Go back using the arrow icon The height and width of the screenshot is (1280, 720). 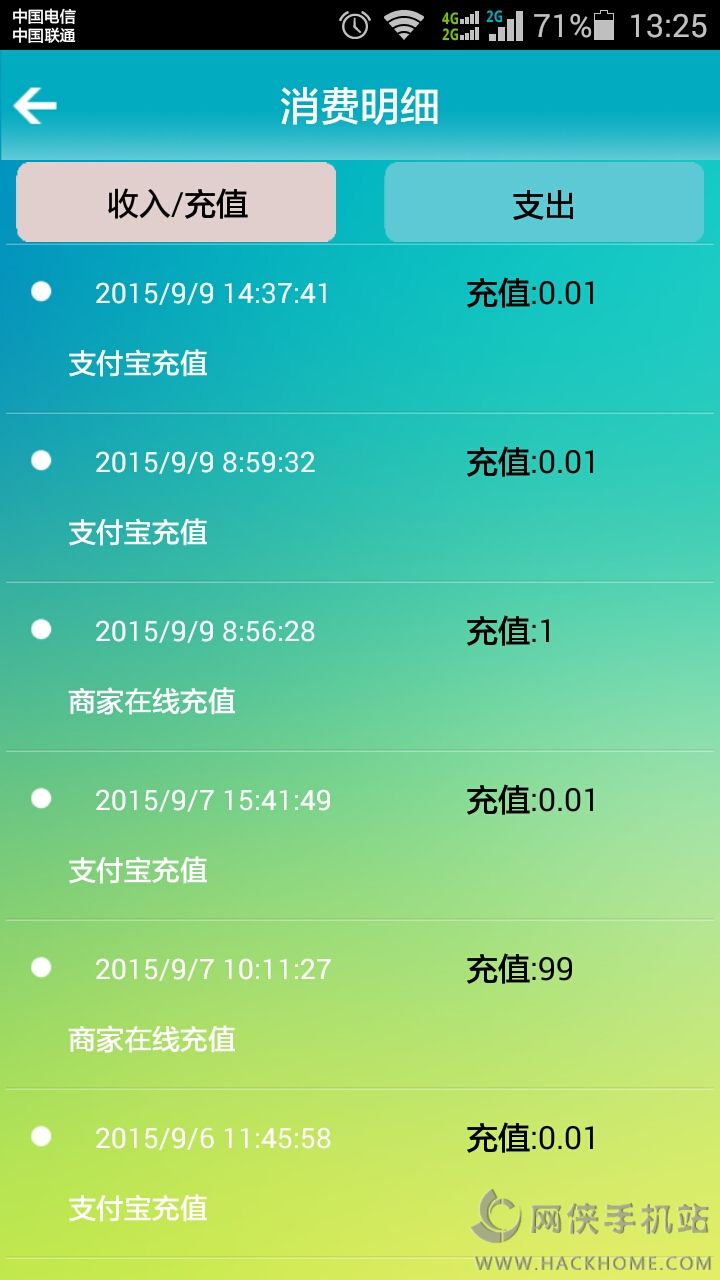pos(35,106)
